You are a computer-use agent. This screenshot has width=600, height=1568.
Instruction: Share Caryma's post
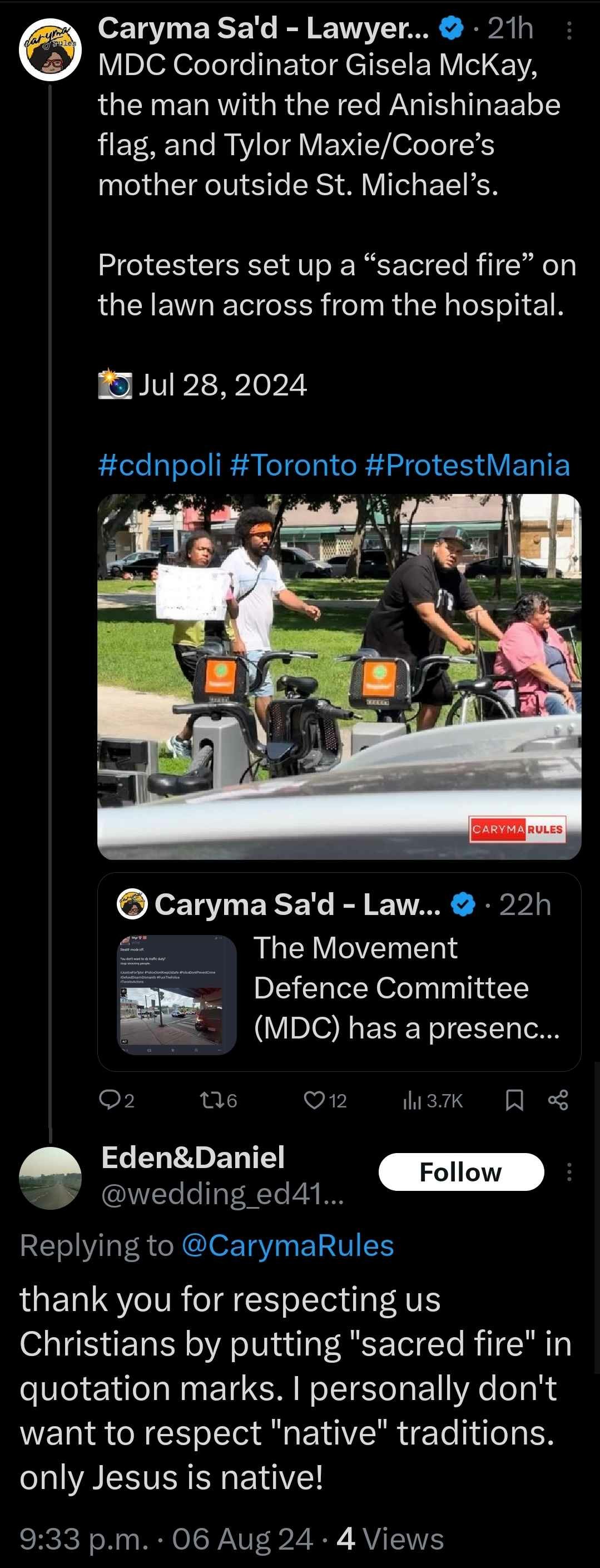558,1100
